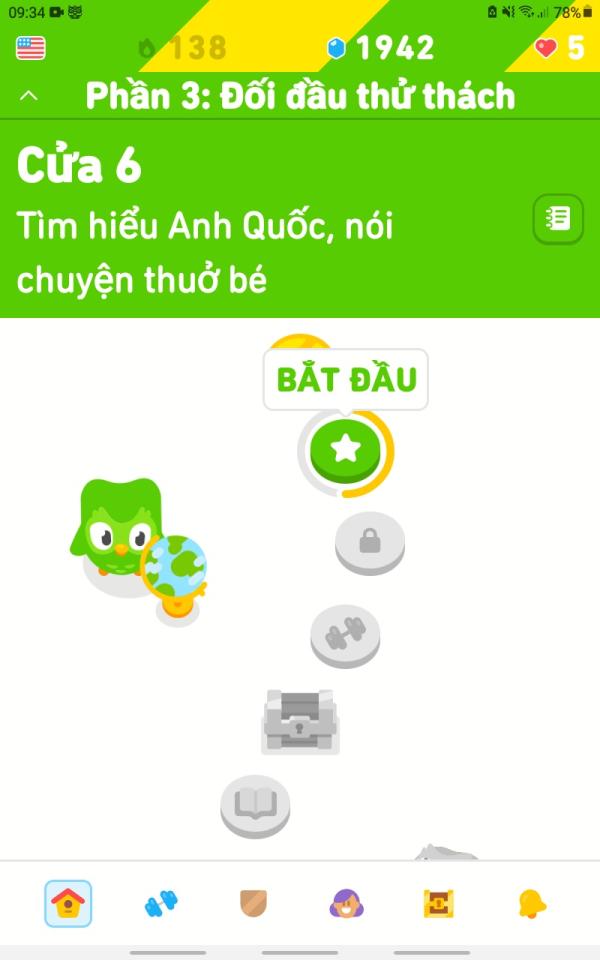The width and height of the screenshot is (600, 960).
Task: Tap the grey treasure chest node
Action: click(x=300, y=720)
